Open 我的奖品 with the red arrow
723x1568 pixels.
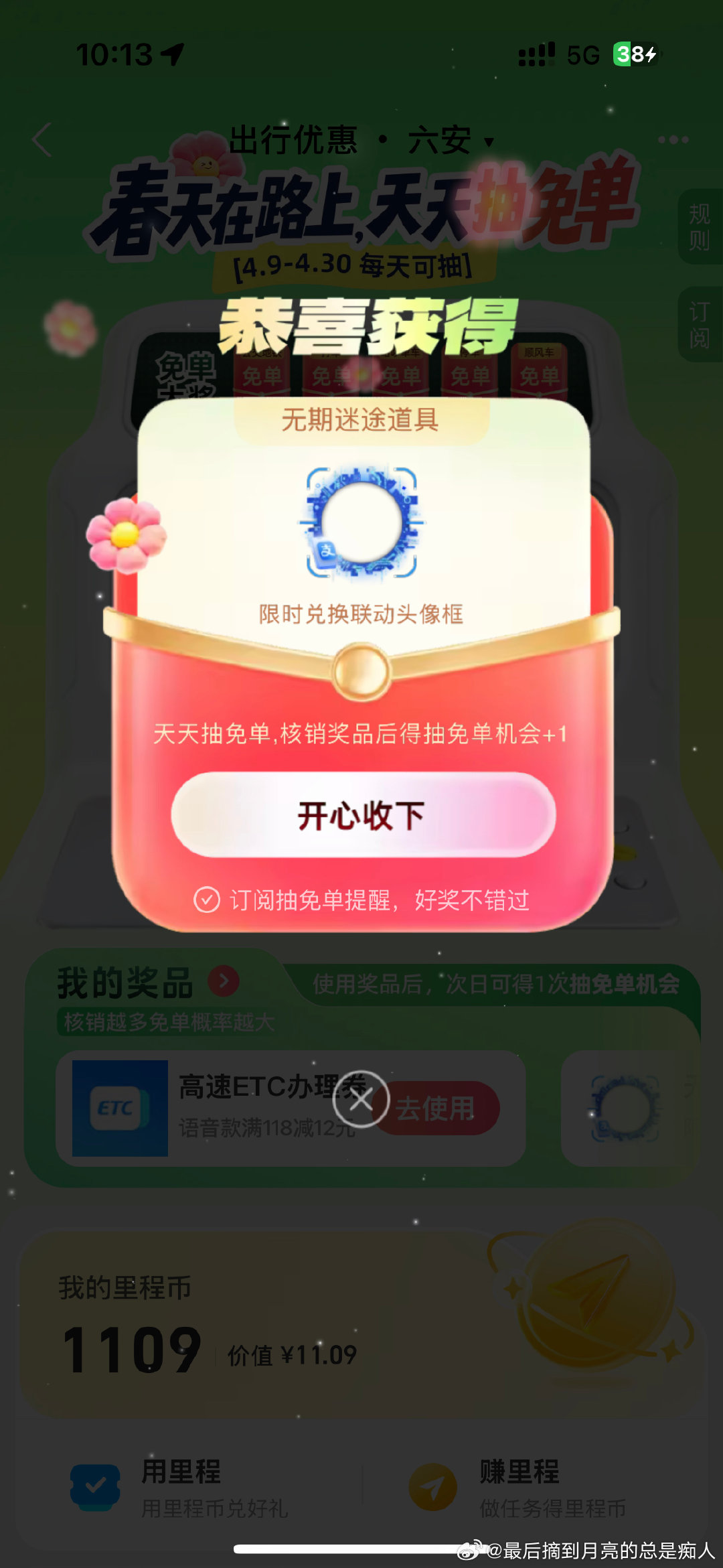[x=224, y=981]
